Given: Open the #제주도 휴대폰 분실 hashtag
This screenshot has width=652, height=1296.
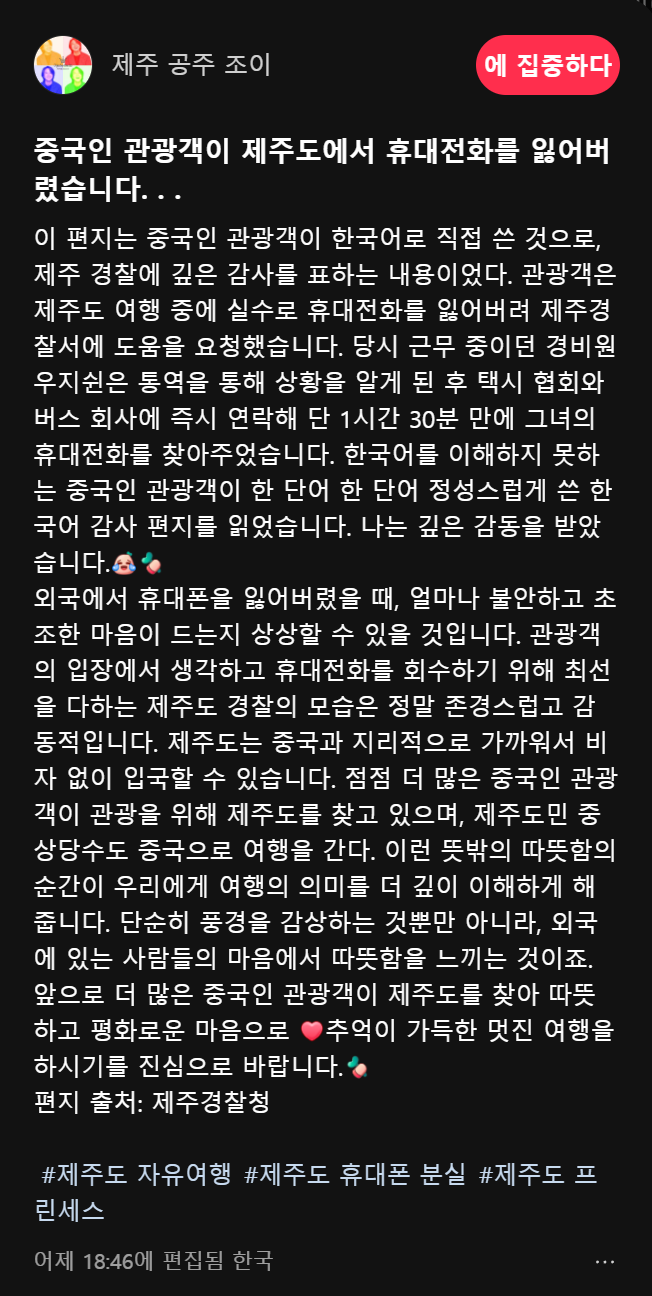Looking at the screenshot, I should (355, 1173).
